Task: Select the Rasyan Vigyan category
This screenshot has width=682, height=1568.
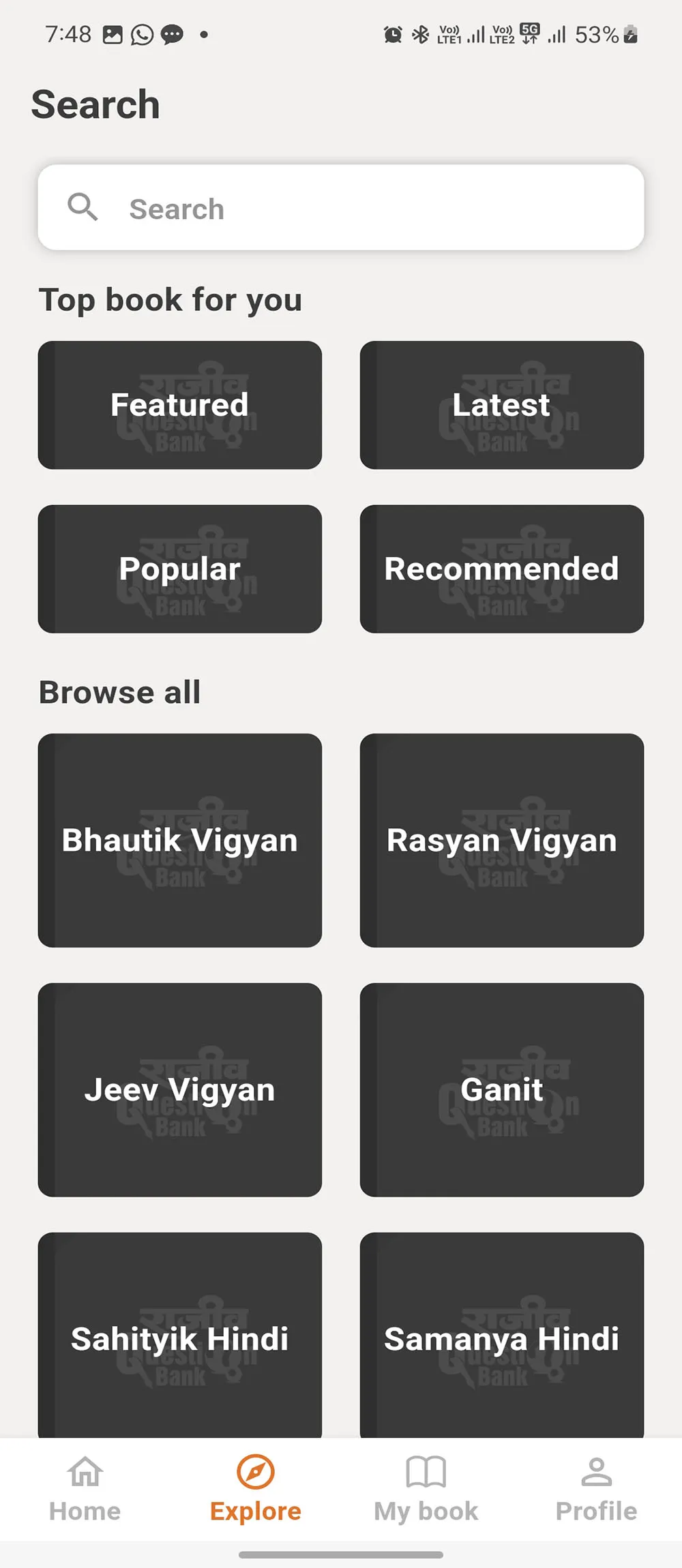Action: coord(502,840)
